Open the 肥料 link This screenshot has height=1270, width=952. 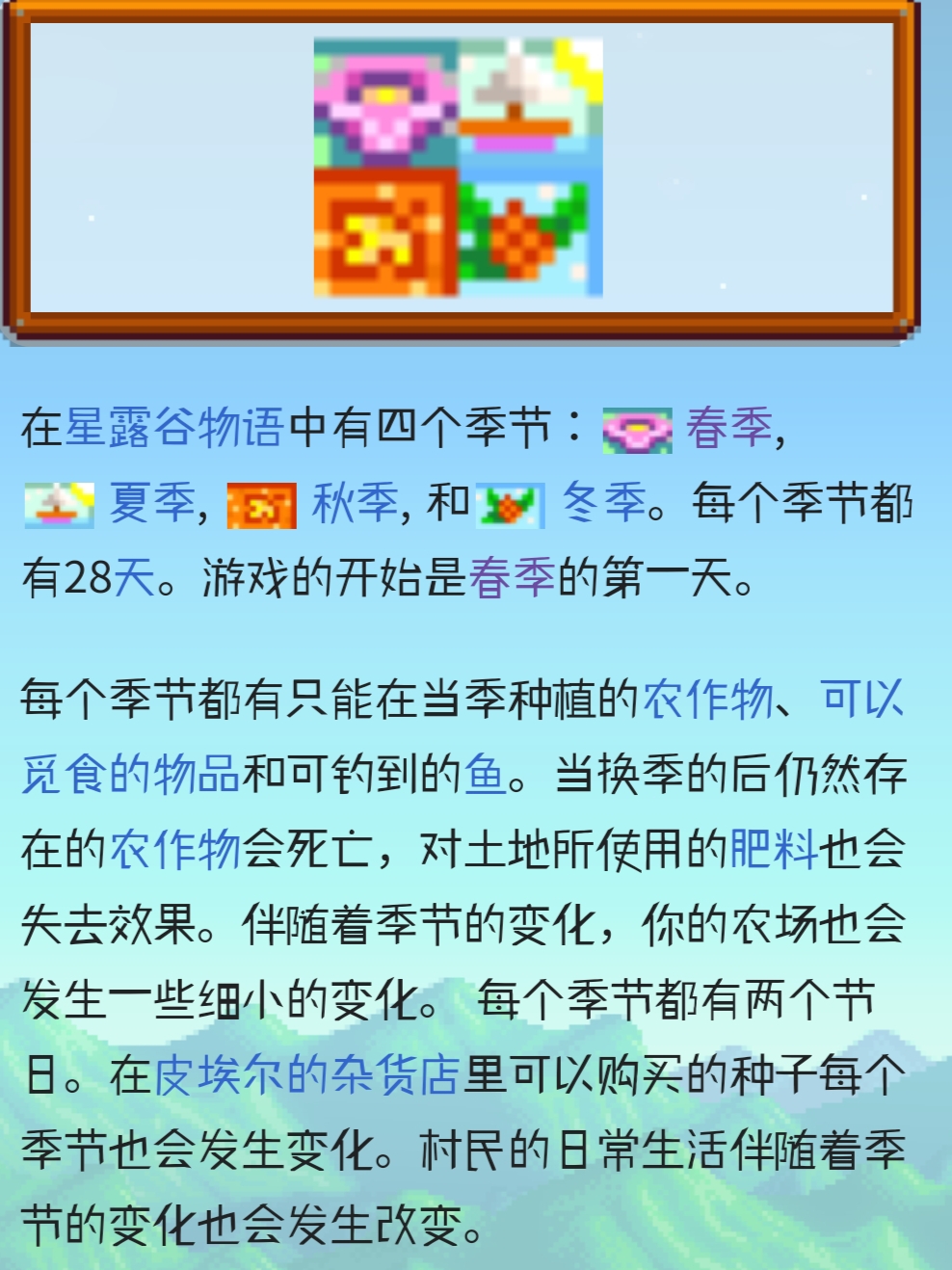pyautogui.click(x=774, y=849)
